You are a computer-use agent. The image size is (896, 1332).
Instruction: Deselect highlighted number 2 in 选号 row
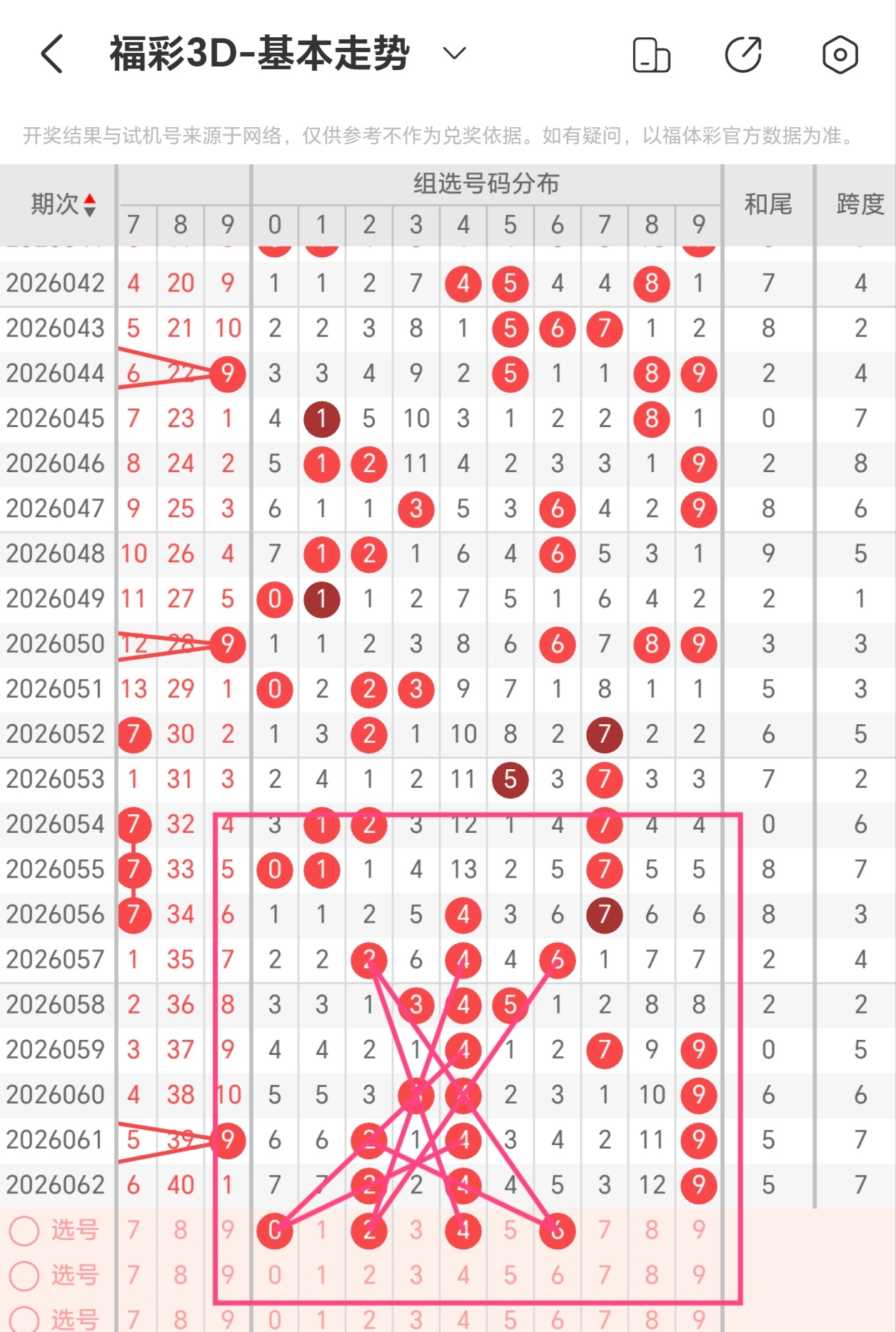pyautogui.click(x=369, y=1230)
